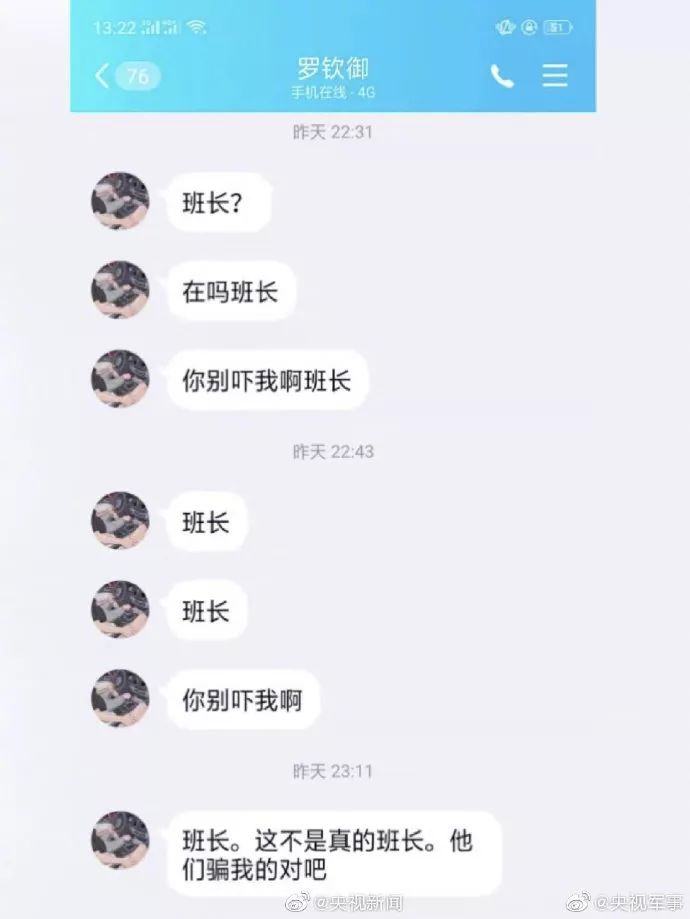Screen dimensions: 690x919
Task: Tap the avatar beside 在吗班长
Action: coord(121,290)
